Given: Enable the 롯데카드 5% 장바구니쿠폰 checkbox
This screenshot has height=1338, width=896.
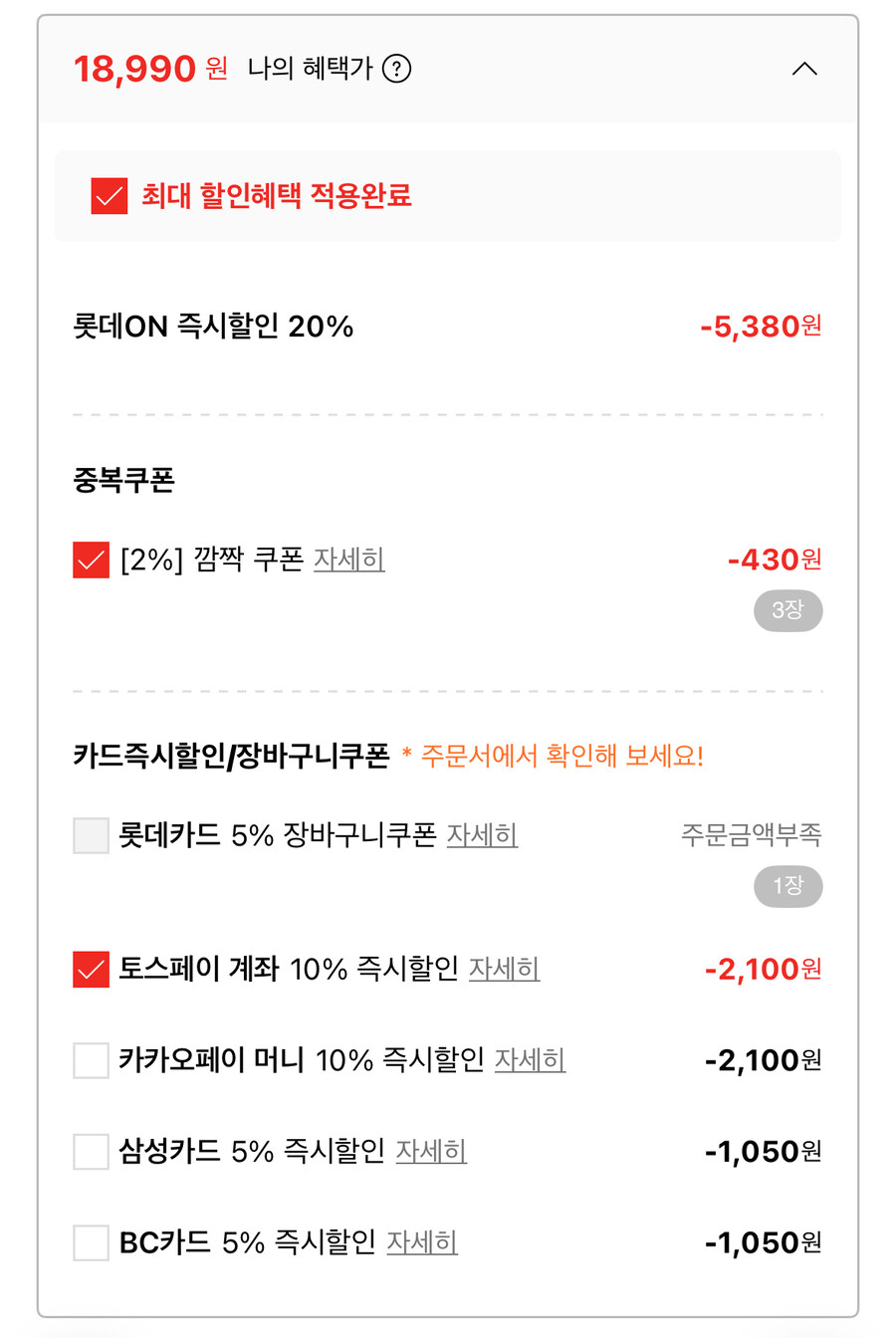Looking at the screenshot, I should tap(90, 835).
